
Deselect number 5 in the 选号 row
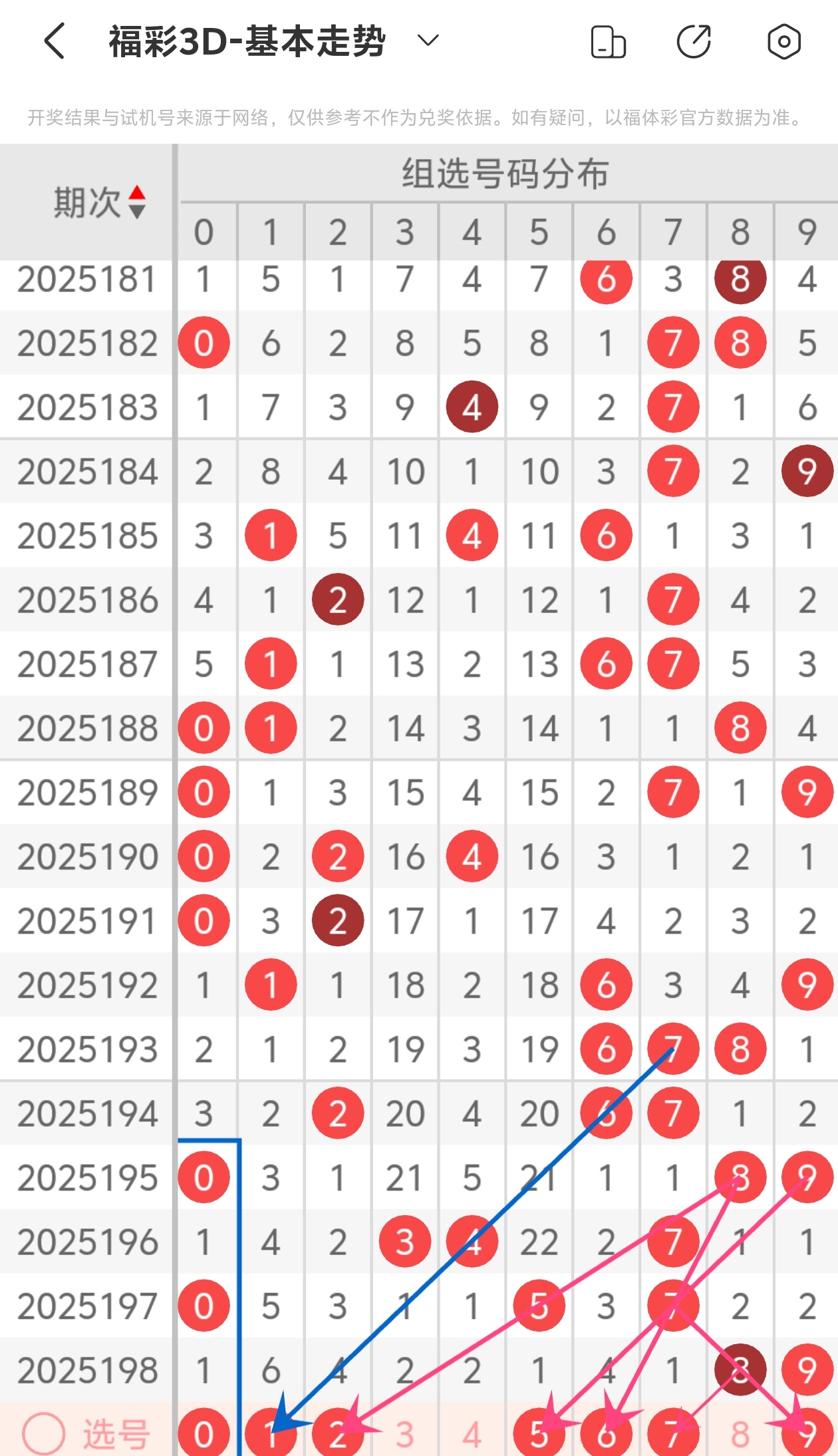click(539, 1434)
